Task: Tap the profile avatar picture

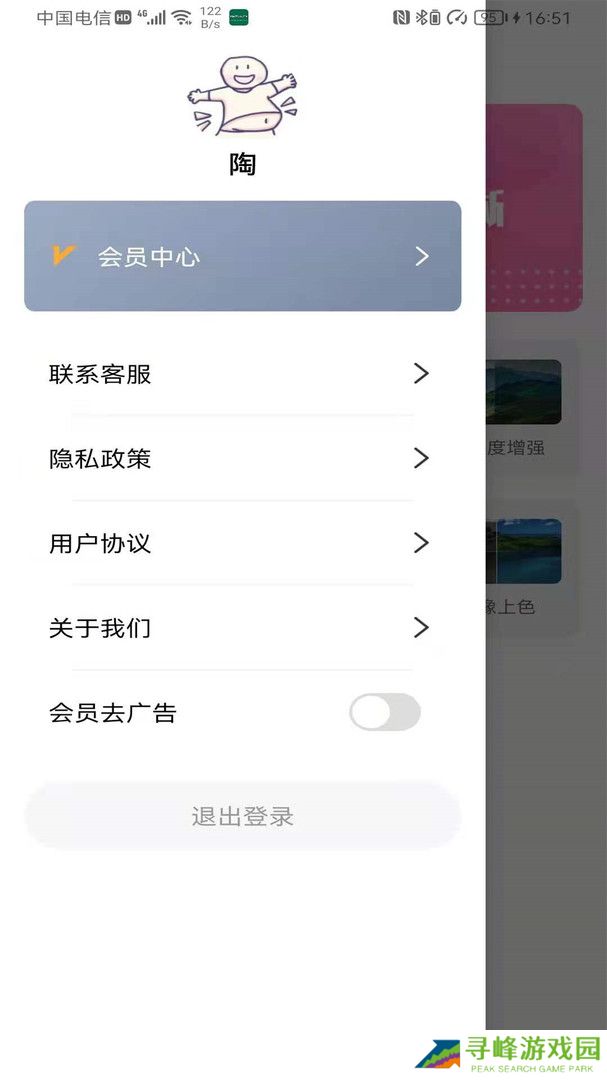Action: click(x=242, y=95)
